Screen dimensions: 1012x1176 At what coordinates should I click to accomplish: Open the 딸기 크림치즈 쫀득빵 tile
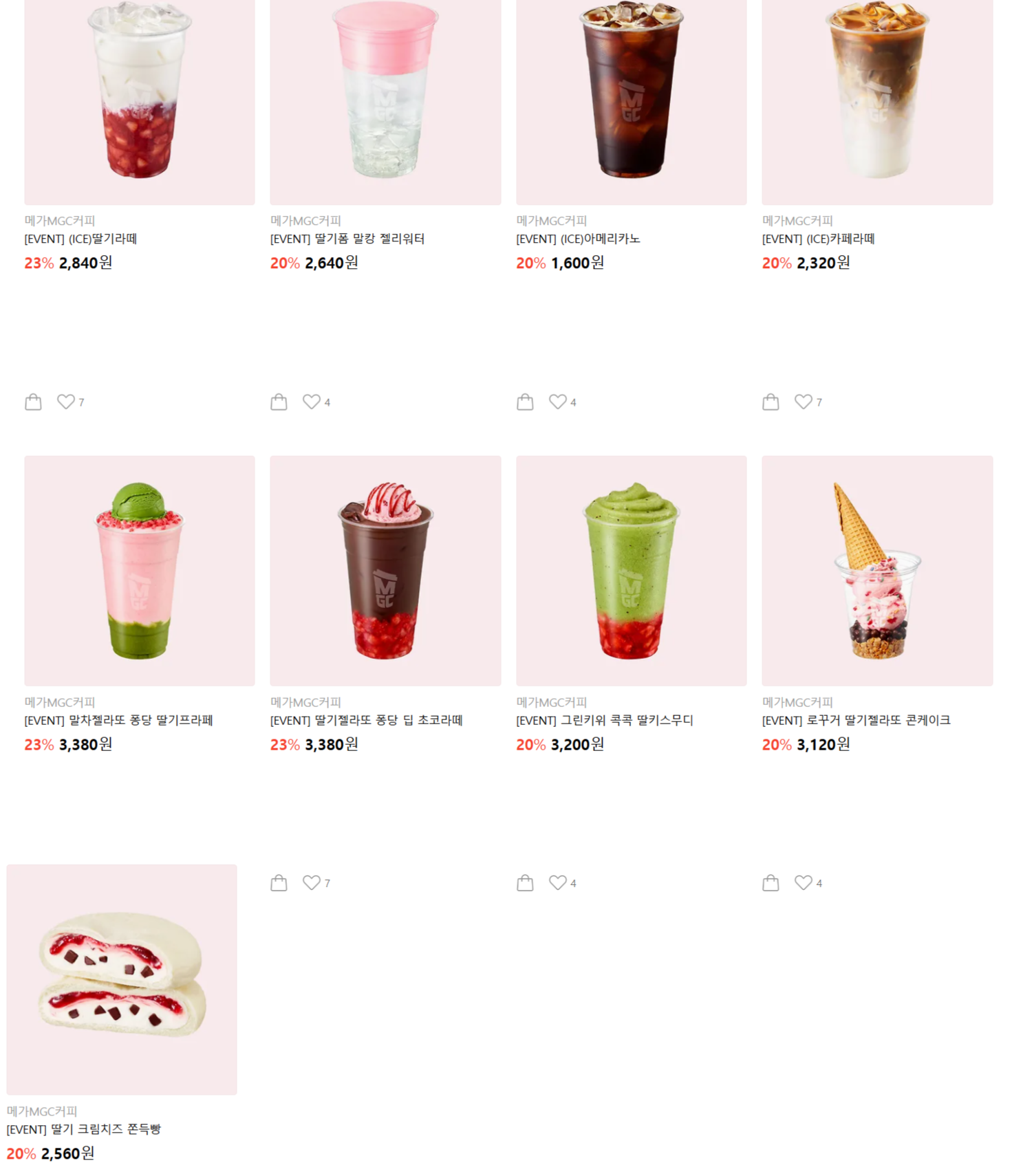pyautogui.click(x=122, y=979)
